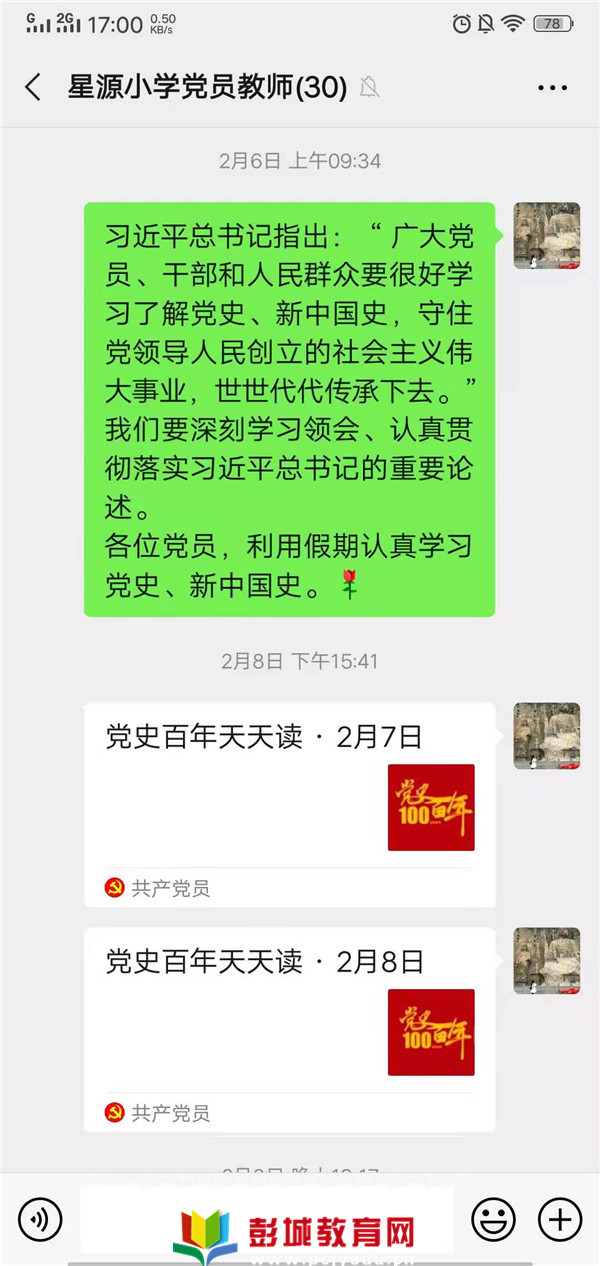
Task: Open the emoji picker
Action: (493, 1218)
